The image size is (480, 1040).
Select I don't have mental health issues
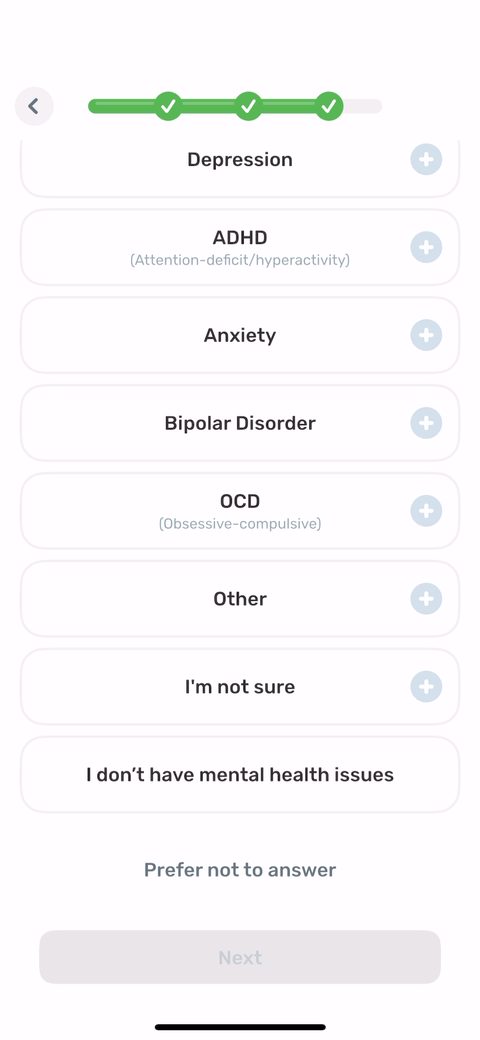[240, 775]
